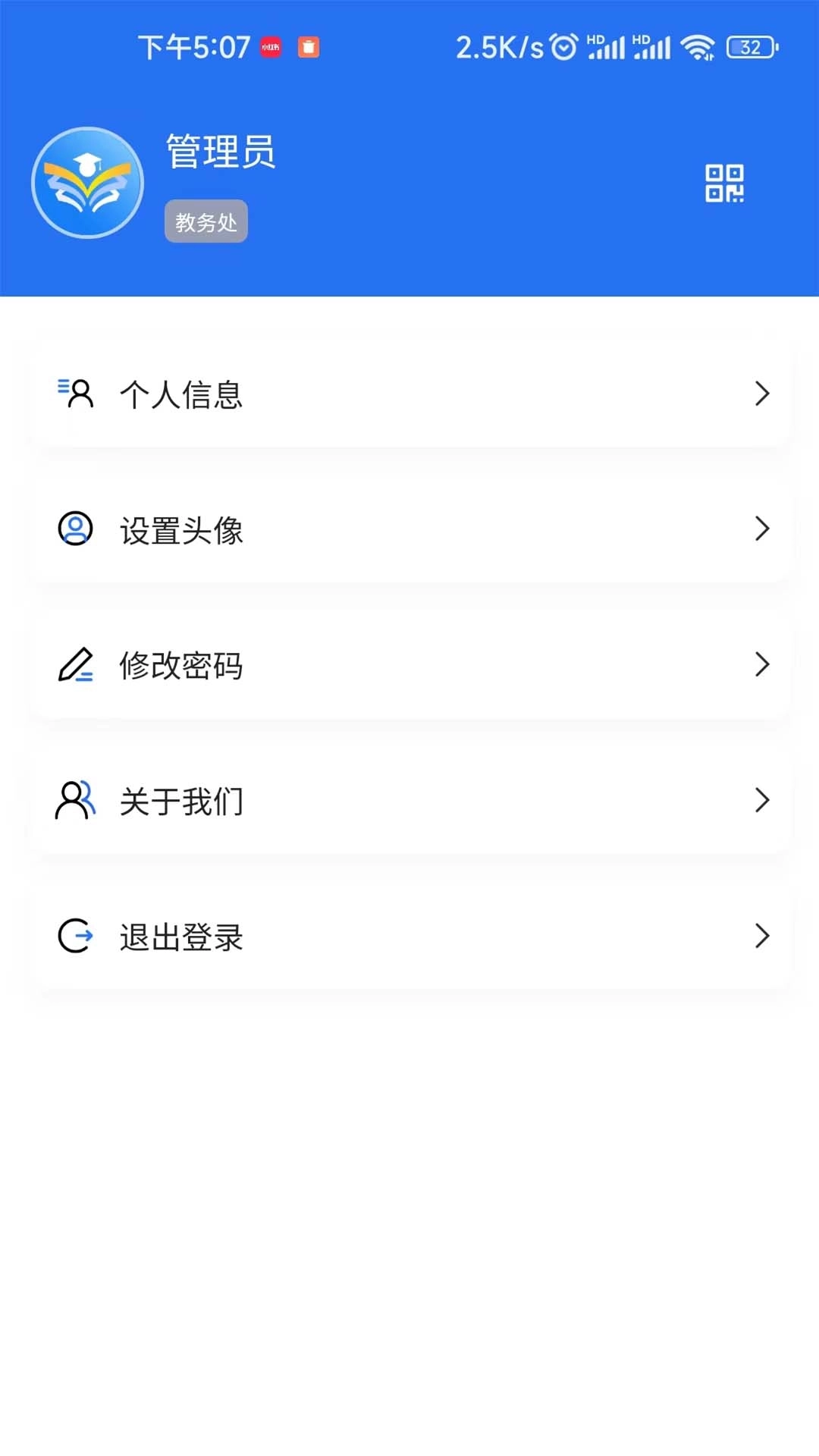
Task: Click the 教务处 department tag
Action: pos(206,221)
